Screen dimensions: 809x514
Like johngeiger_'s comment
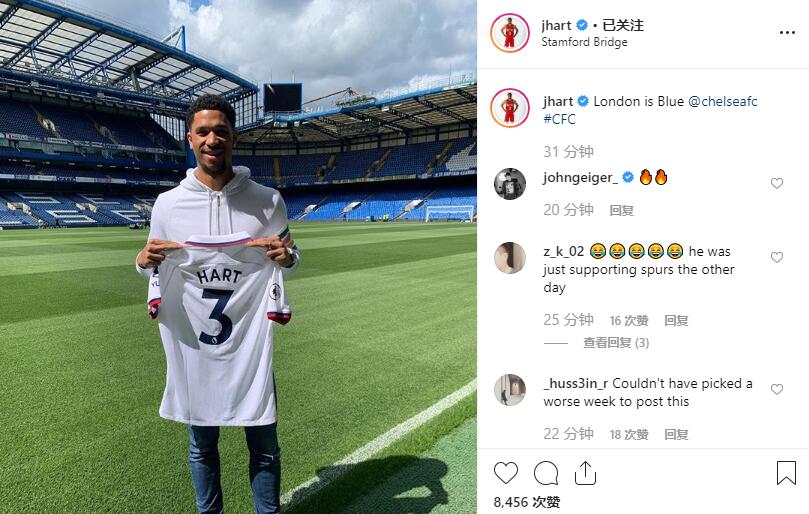click(777, 183)
